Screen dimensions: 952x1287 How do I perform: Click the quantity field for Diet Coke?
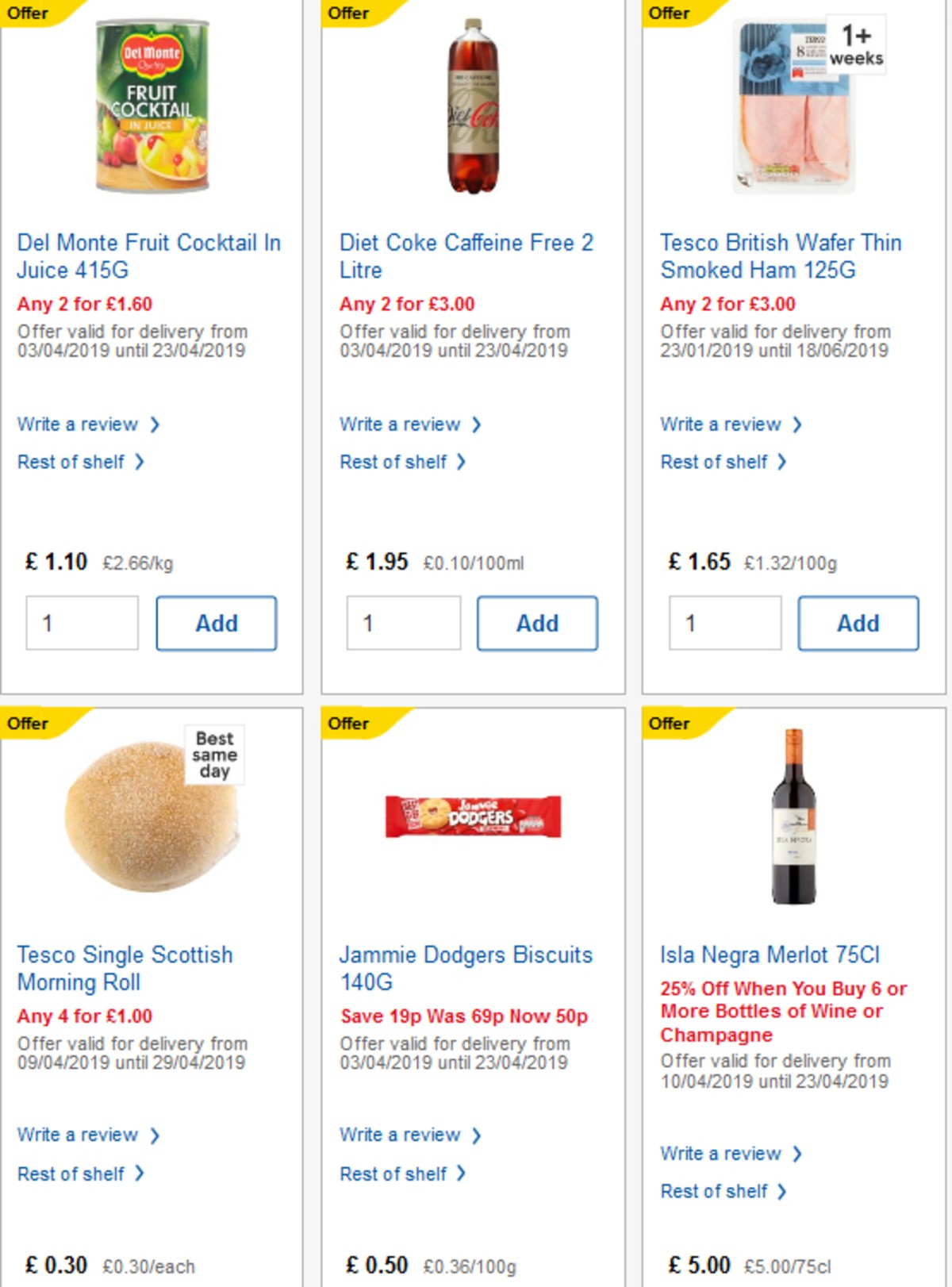point(403,623)
